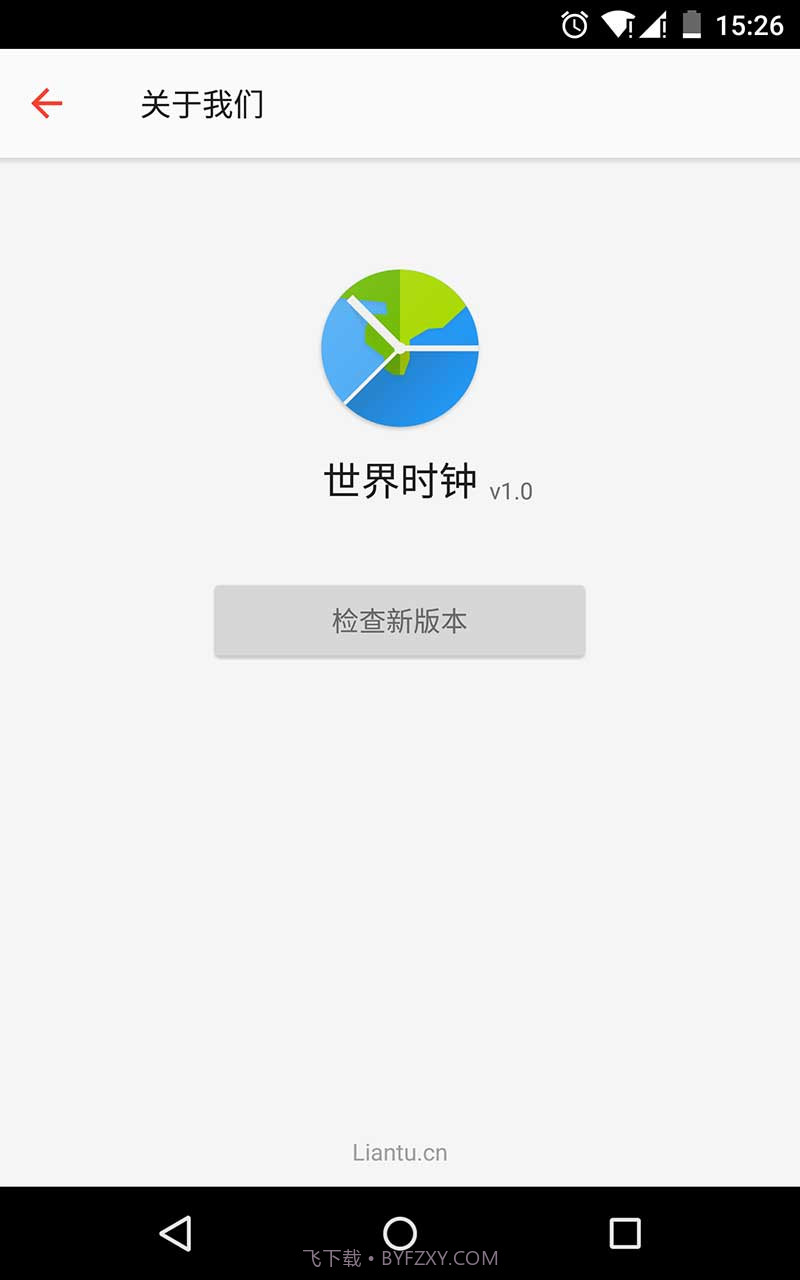
Task: Open the Liantu.cn link
Action: click(399, 1151)
